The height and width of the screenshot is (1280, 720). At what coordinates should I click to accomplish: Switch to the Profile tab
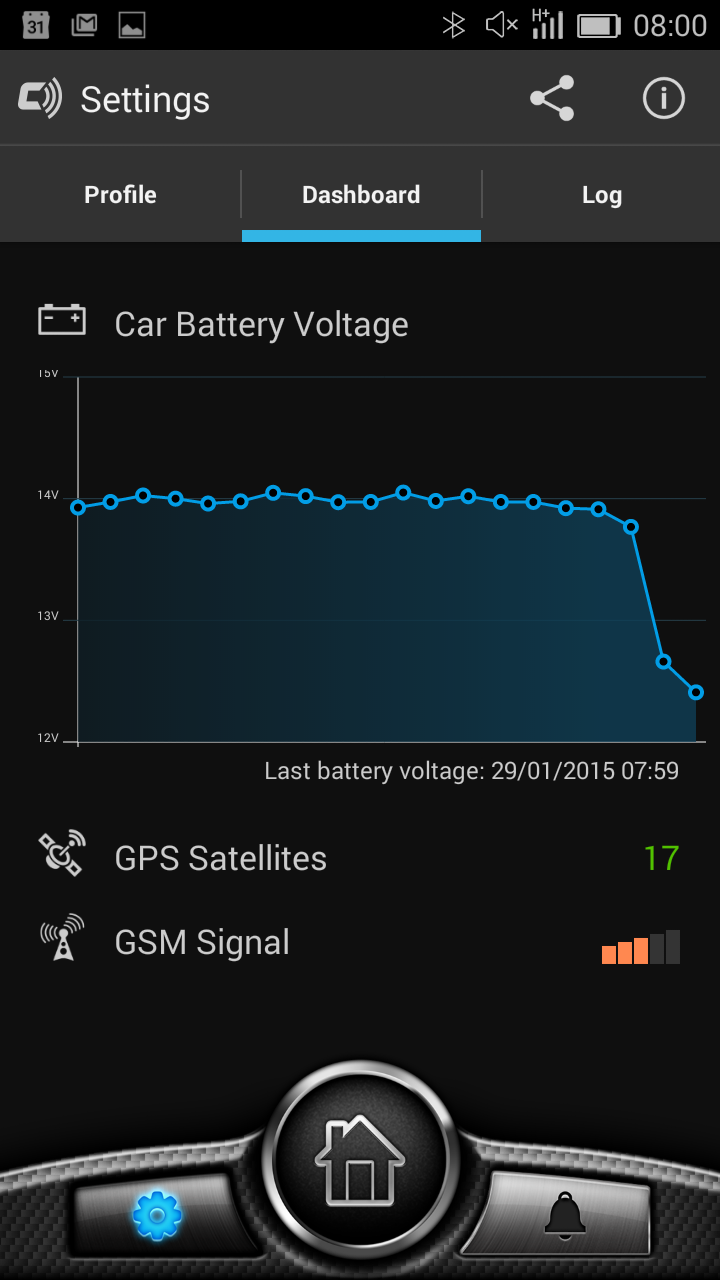pyautogui.click(x=120, y=194)
